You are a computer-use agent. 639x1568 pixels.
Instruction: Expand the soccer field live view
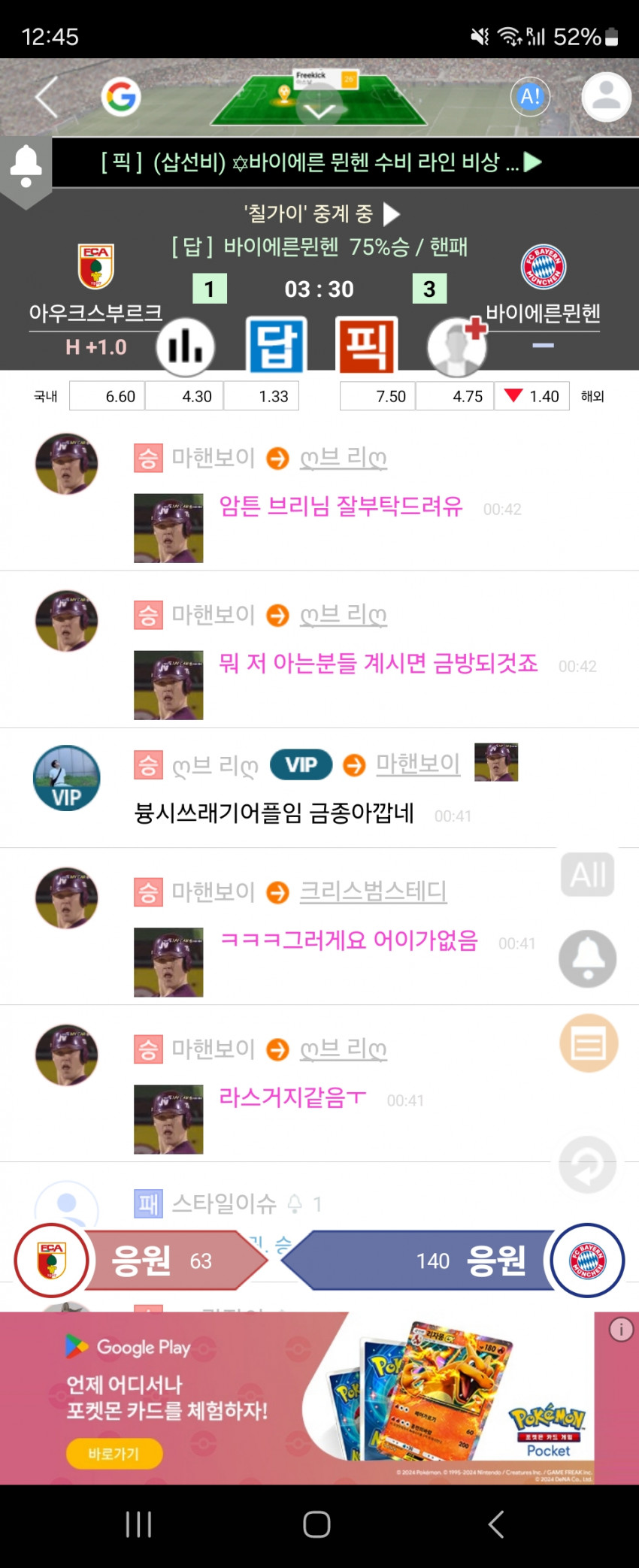(320, 111)
